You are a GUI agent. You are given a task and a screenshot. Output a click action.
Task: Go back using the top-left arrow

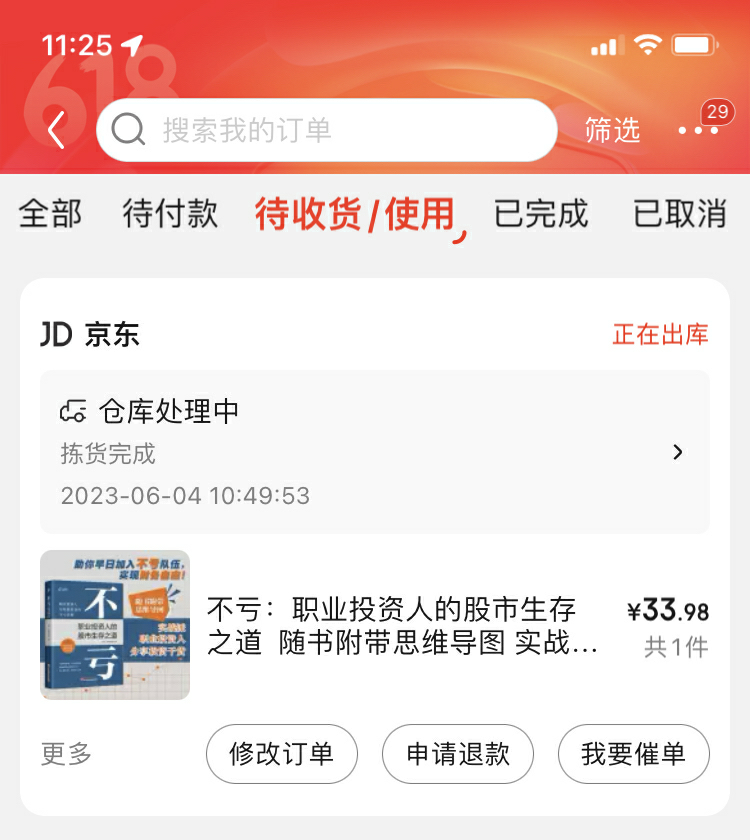(56, 130)
